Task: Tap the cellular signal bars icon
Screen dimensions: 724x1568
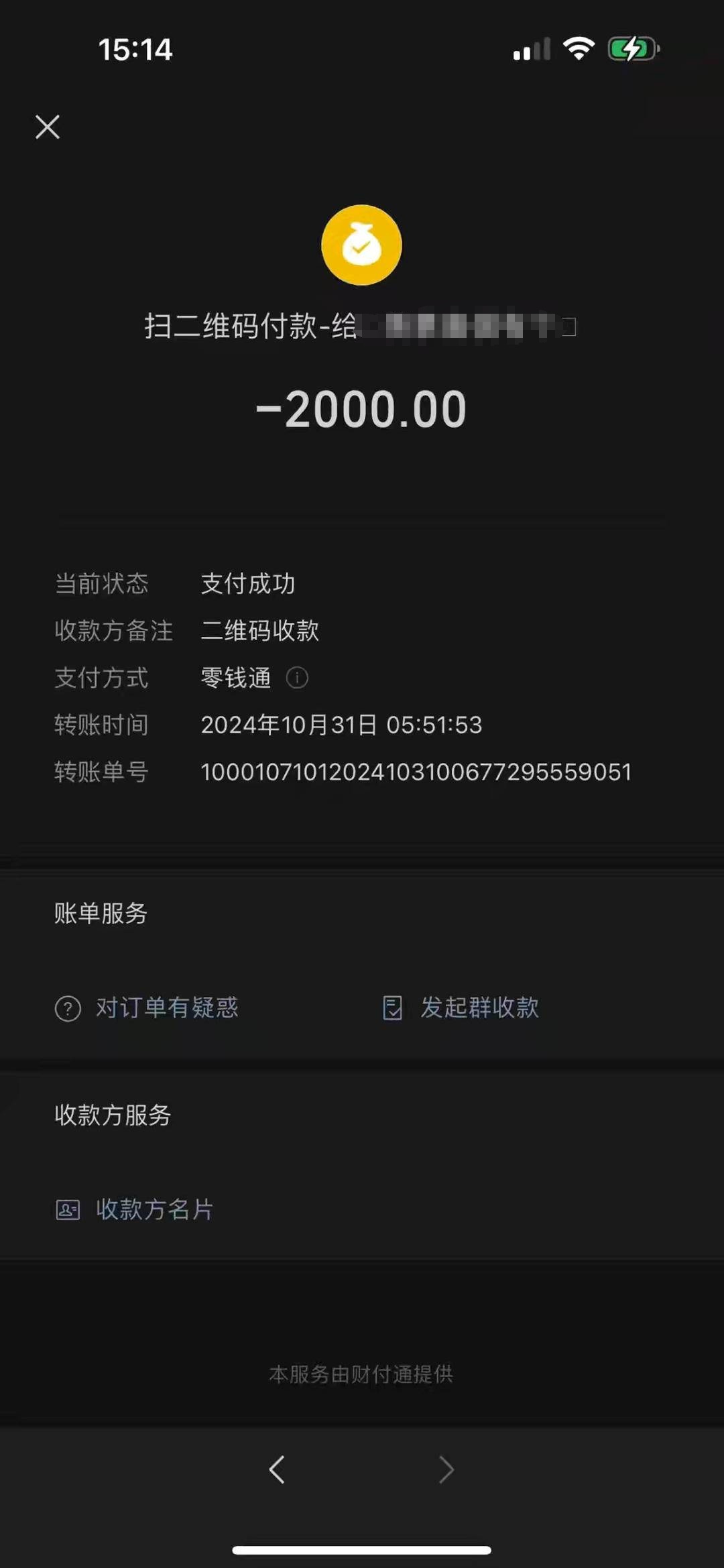Action: click(530, 48)
